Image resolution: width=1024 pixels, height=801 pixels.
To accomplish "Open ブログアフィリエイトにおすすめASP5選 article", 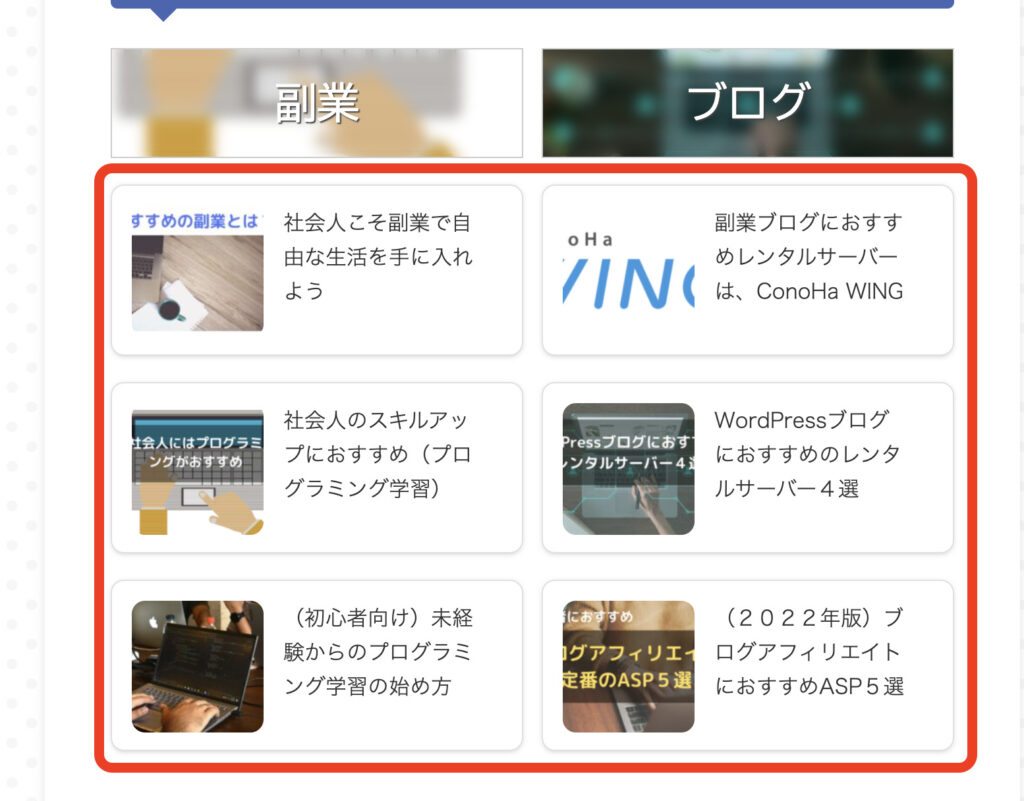I will (747, 665).
